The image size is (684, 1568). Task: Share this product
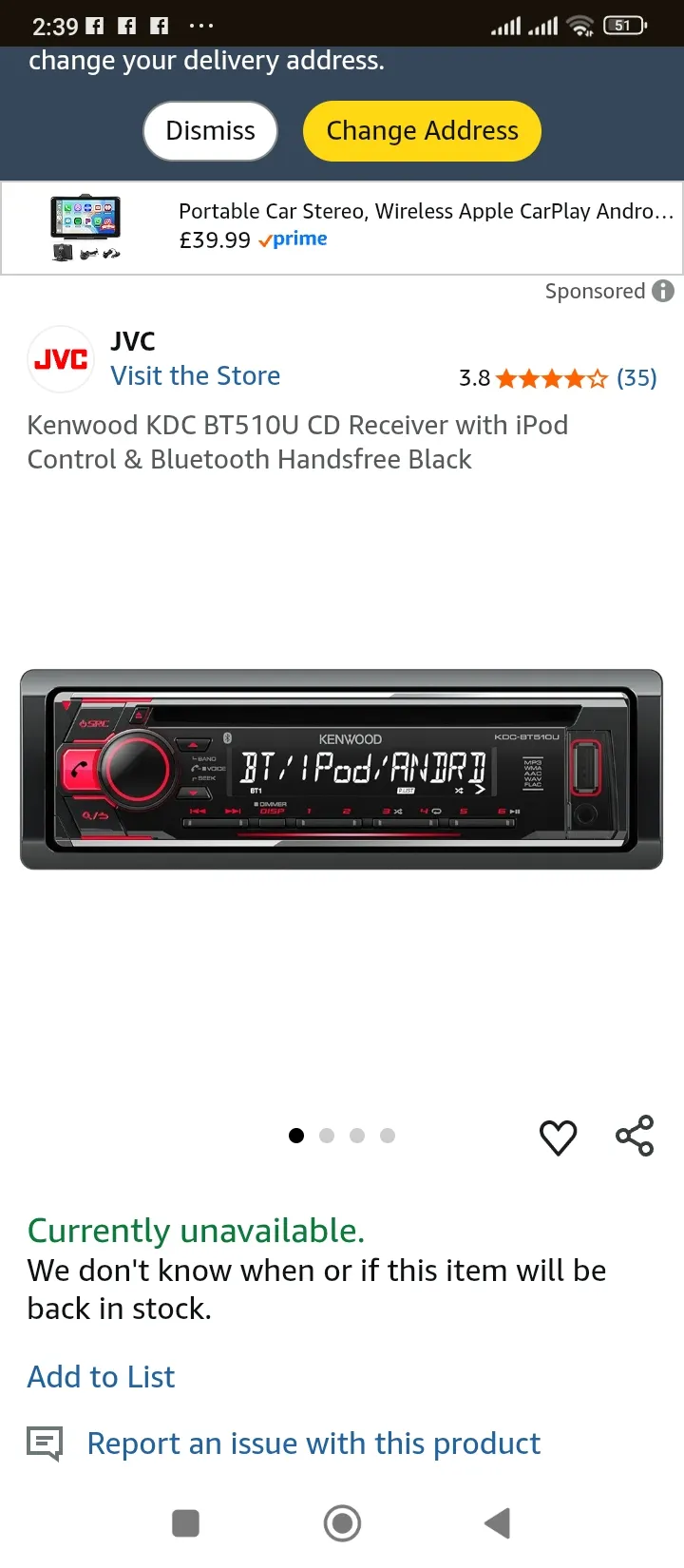click(635, 1136)
